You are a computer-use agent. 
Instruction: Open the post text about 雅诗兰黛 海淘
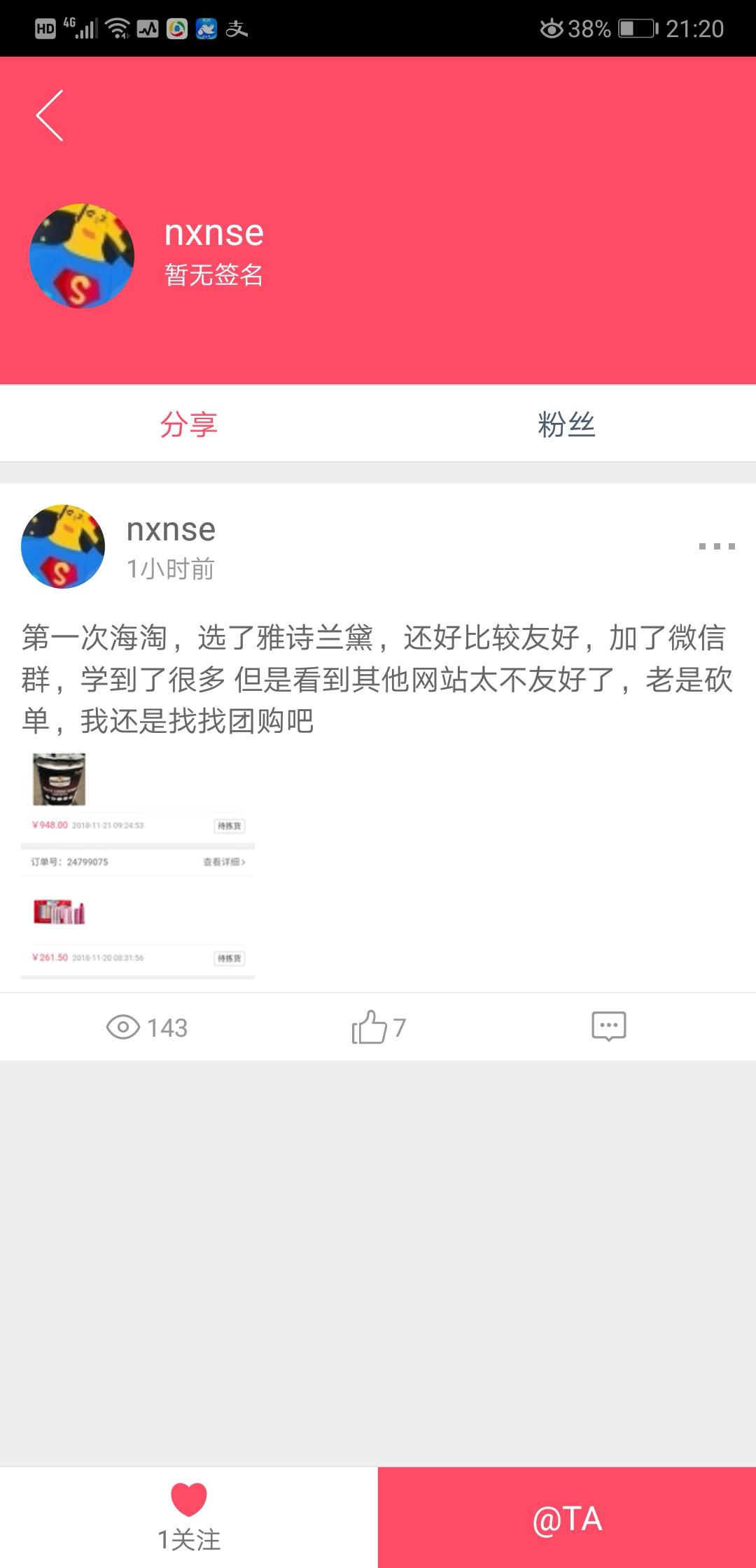377,678
